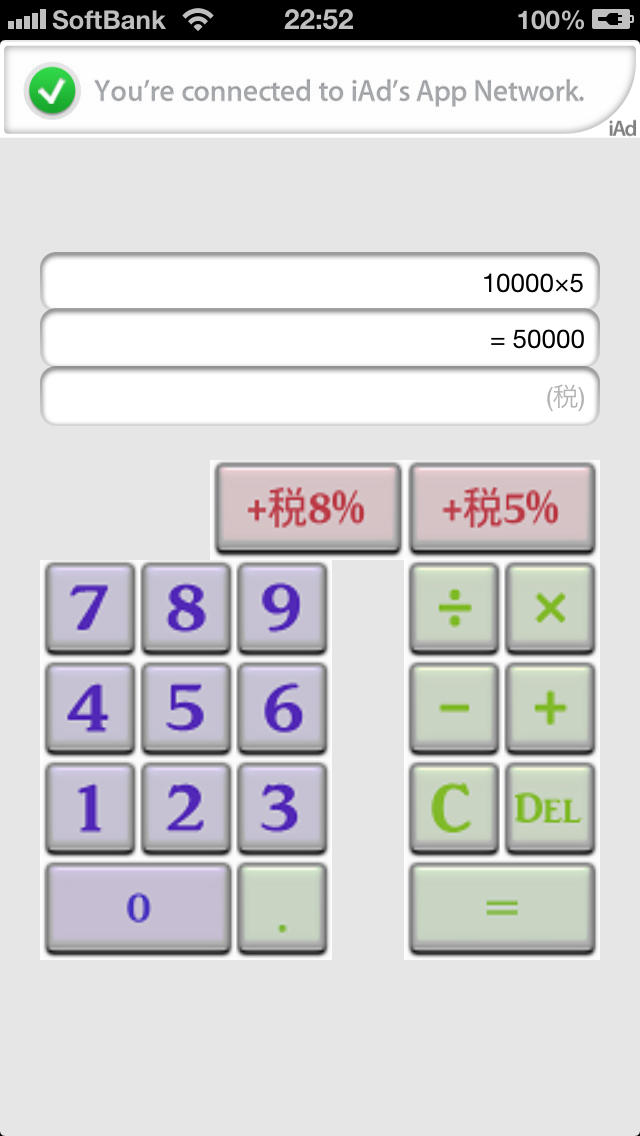Enter a zero
The width and height of the screenshot is (640, 1136).
pos(138,907)
